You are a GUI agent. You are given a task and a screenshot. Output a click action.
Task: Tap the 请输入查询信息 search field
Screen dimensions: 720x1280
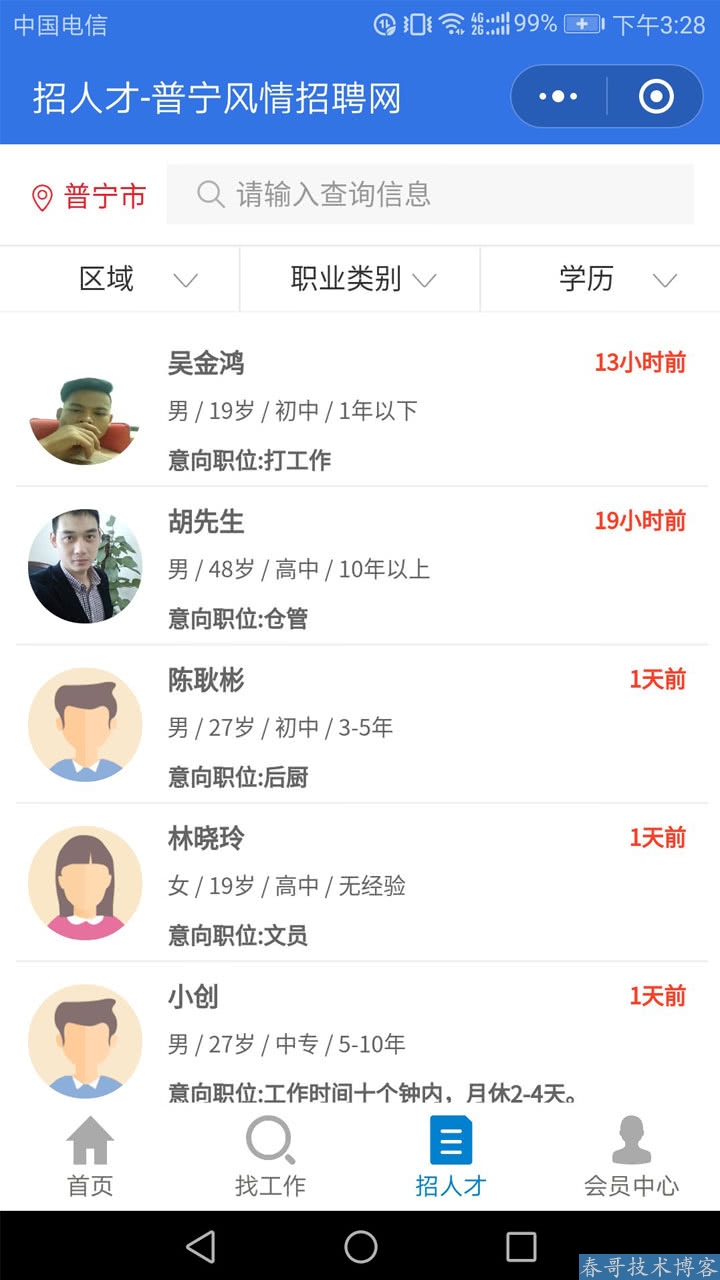click(430, 194)
